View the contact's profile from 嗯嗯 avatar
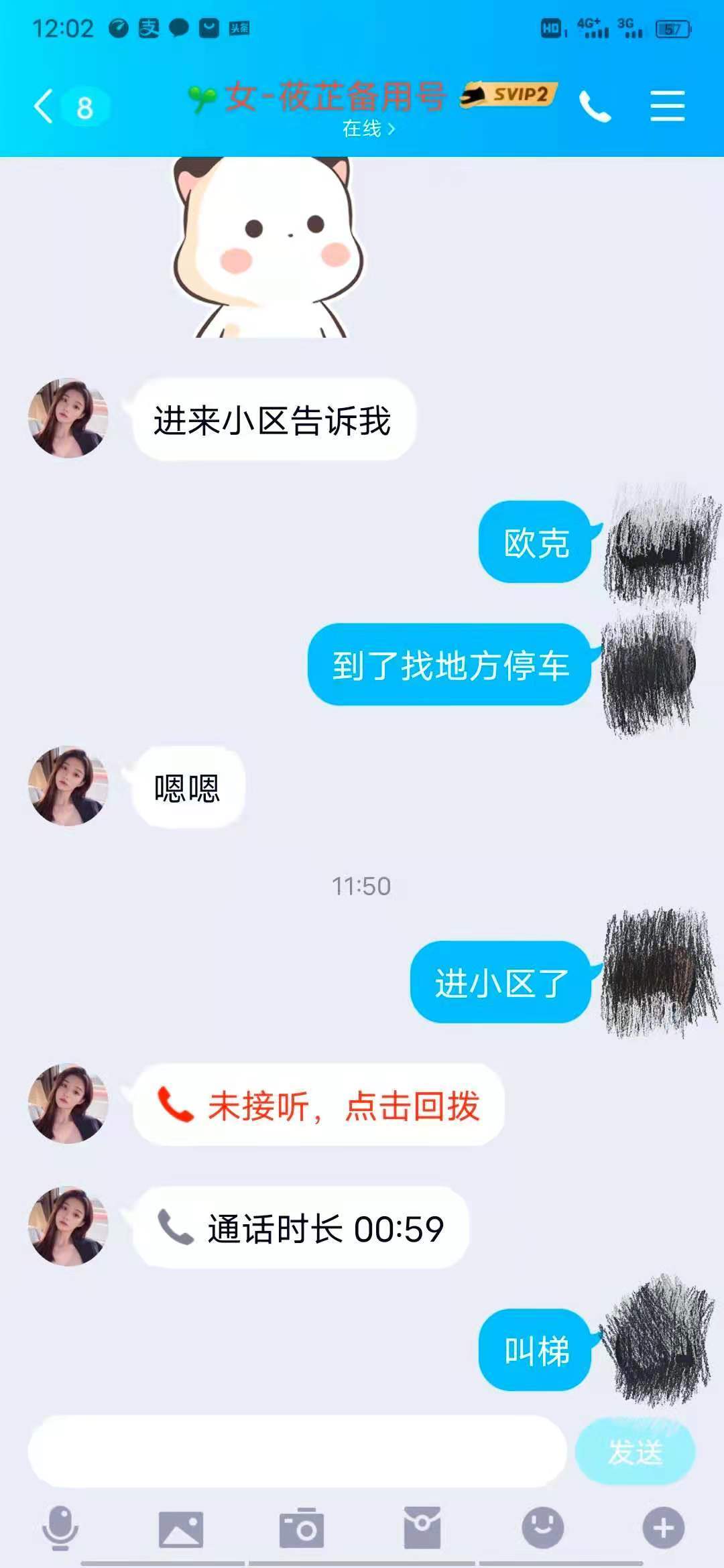The height and width of the screenshot is (1568, 724). point(68,785)
